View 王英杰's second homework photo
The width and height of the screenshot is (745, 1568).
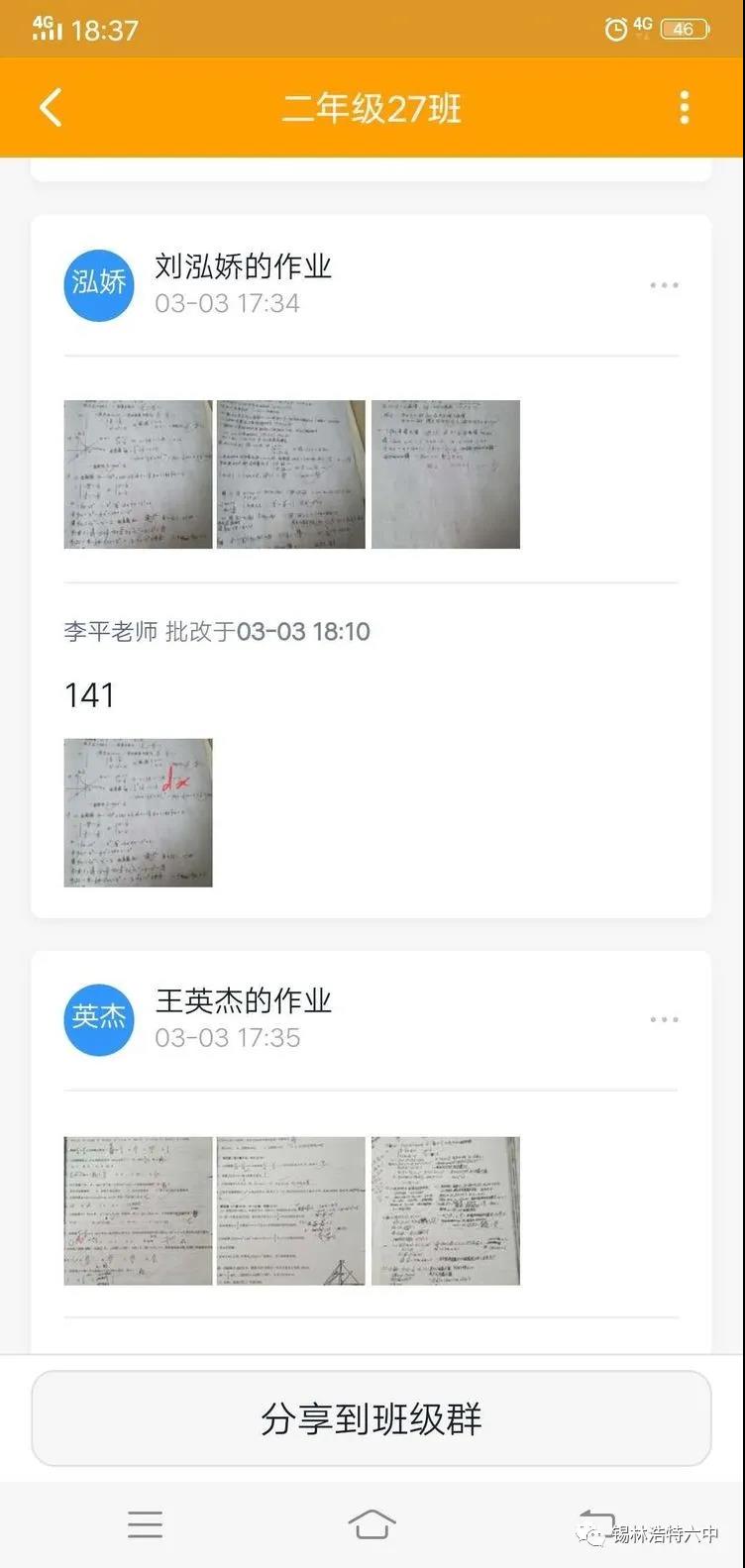click(x=291, y=1210)
